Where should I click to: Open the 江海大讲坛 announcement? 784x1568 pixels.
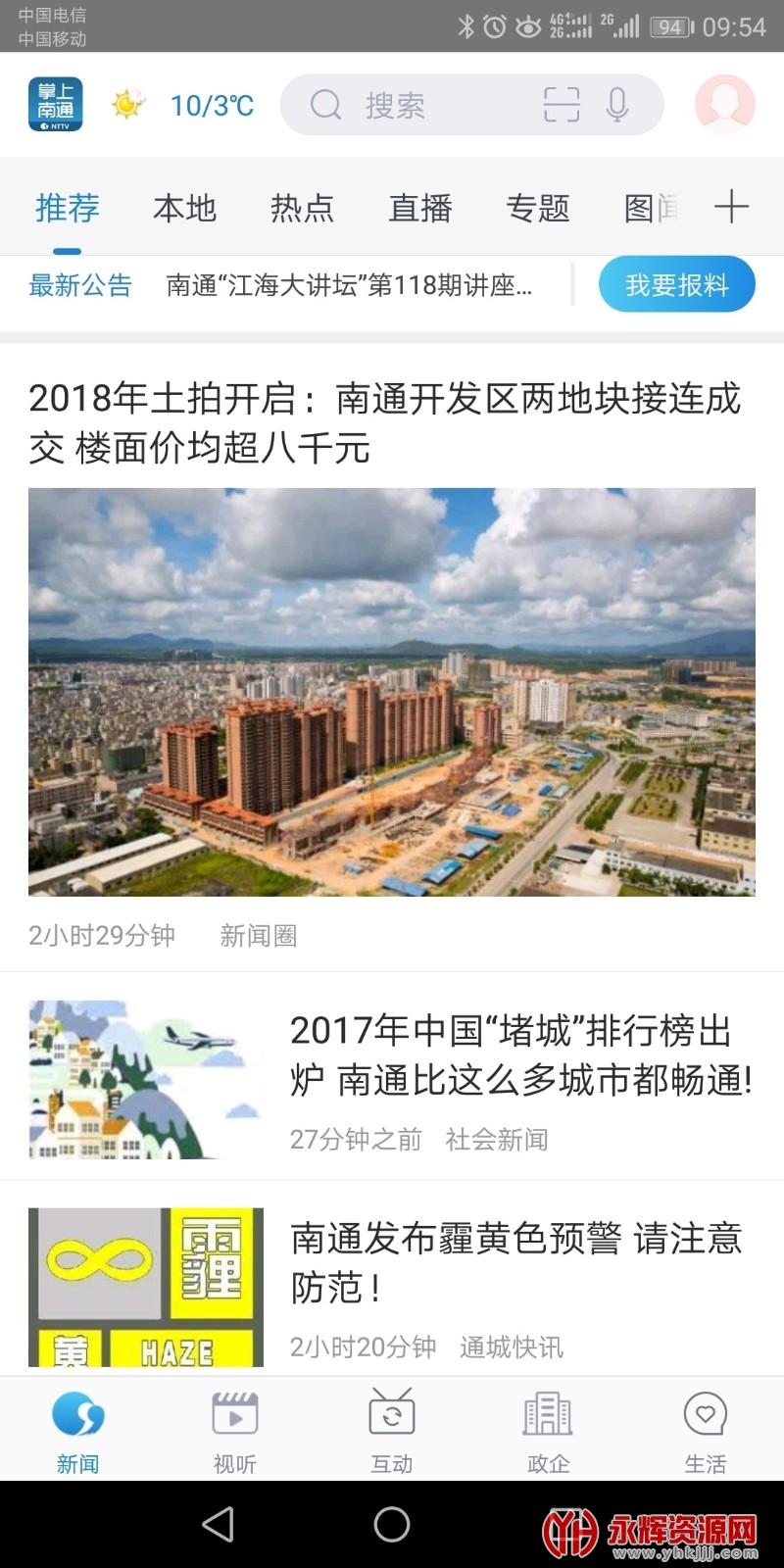pos(349,285)
